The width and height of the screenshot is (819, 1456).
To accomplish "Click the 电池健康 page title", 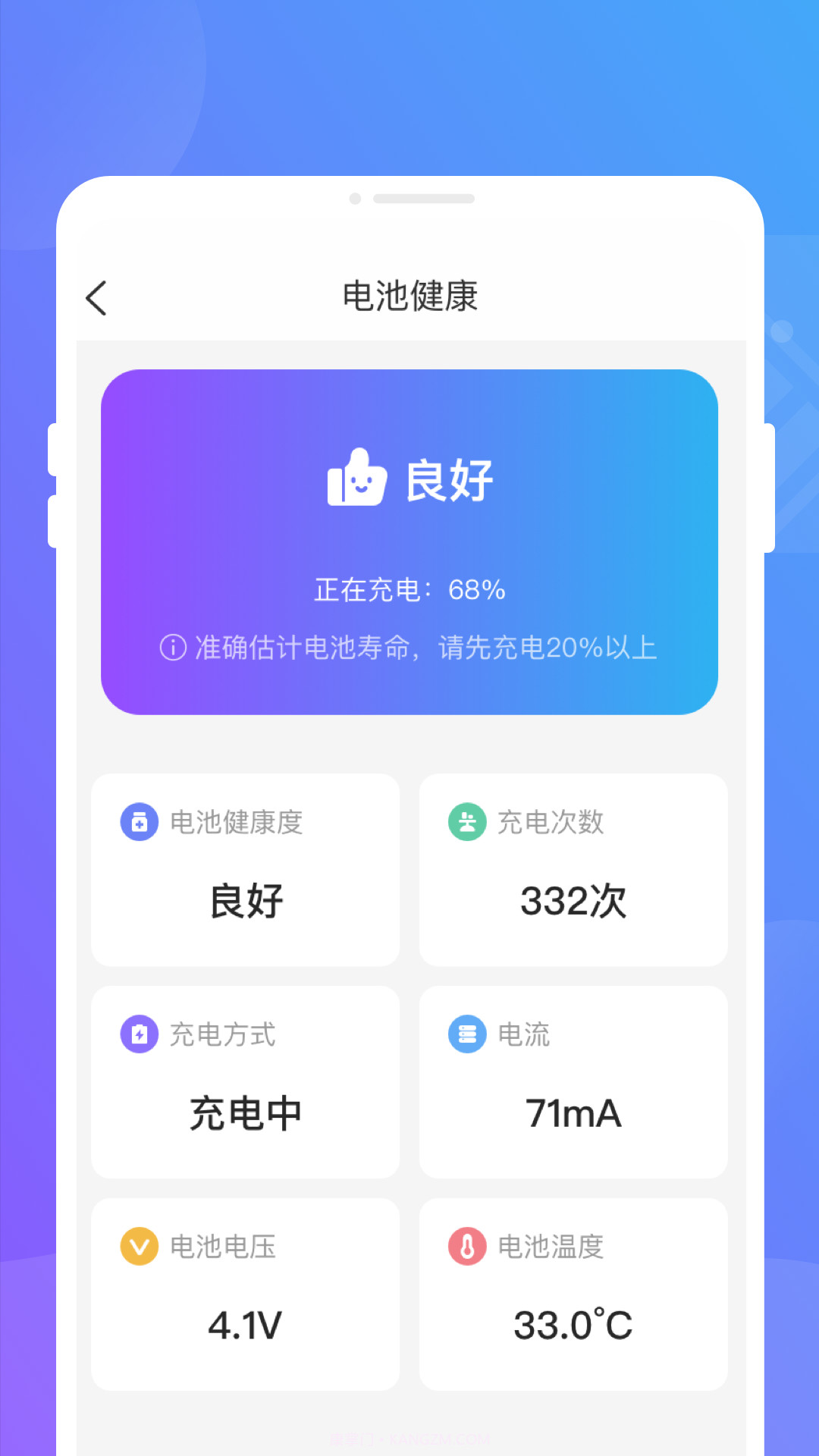I will pyautogui.click(x=409, y=297).
